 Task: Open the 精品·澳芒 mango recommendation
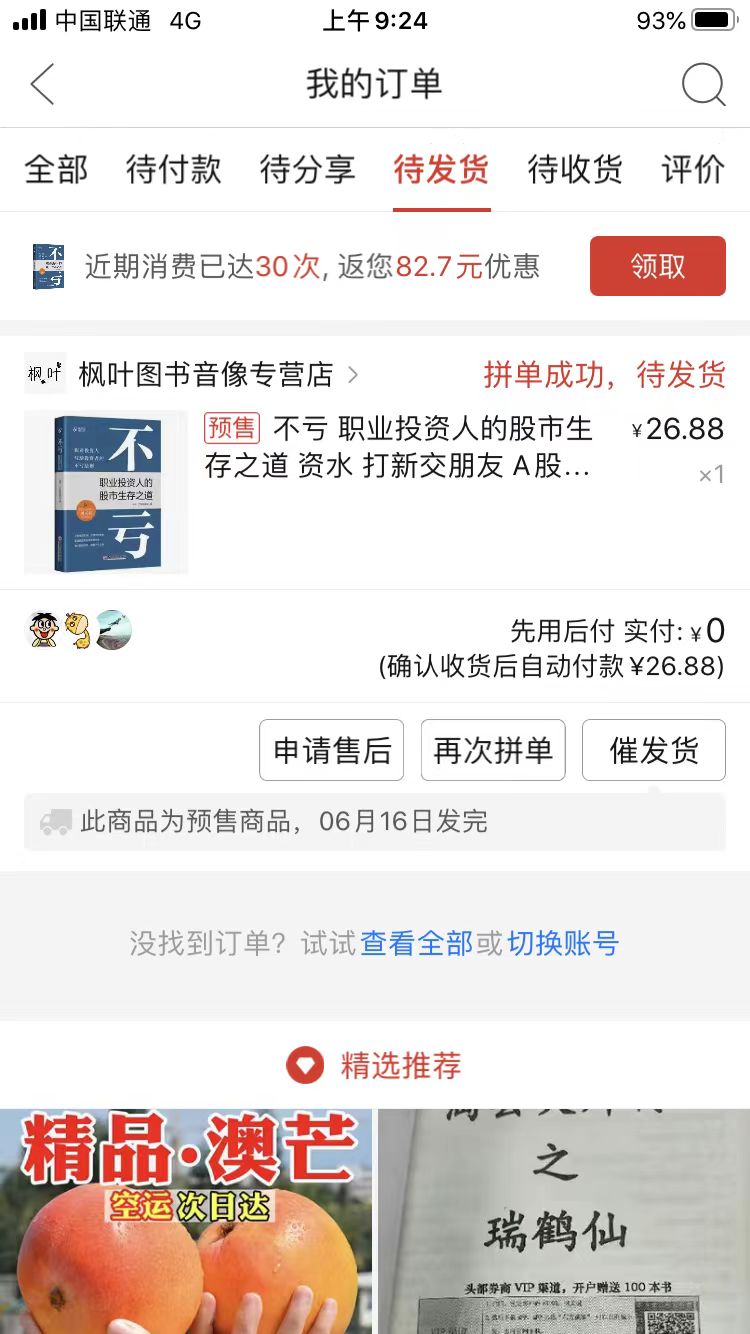pyautogui.click(x=185, y=1220)
